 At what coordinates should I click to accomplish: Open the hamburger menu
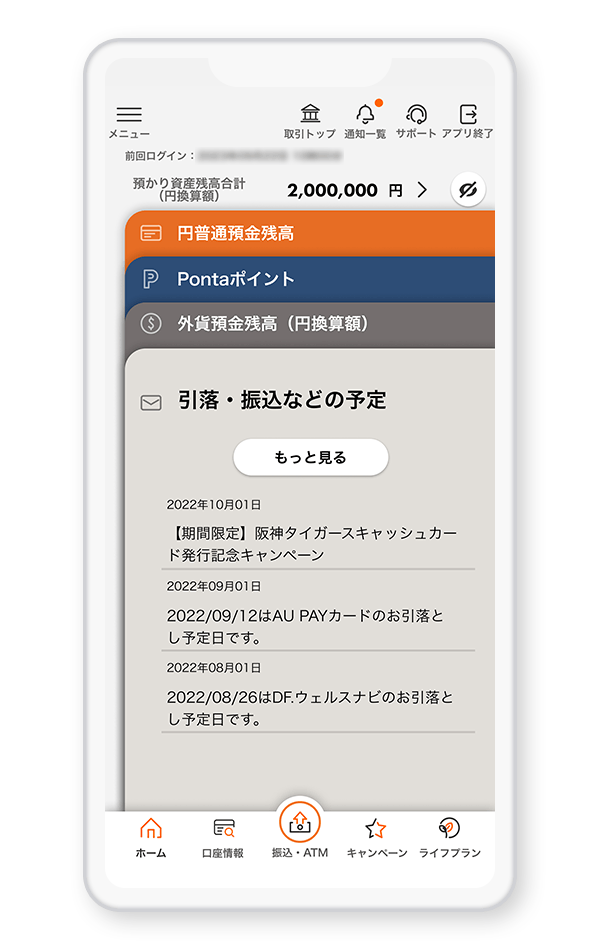pyautogui.click(x=129, y=119)
